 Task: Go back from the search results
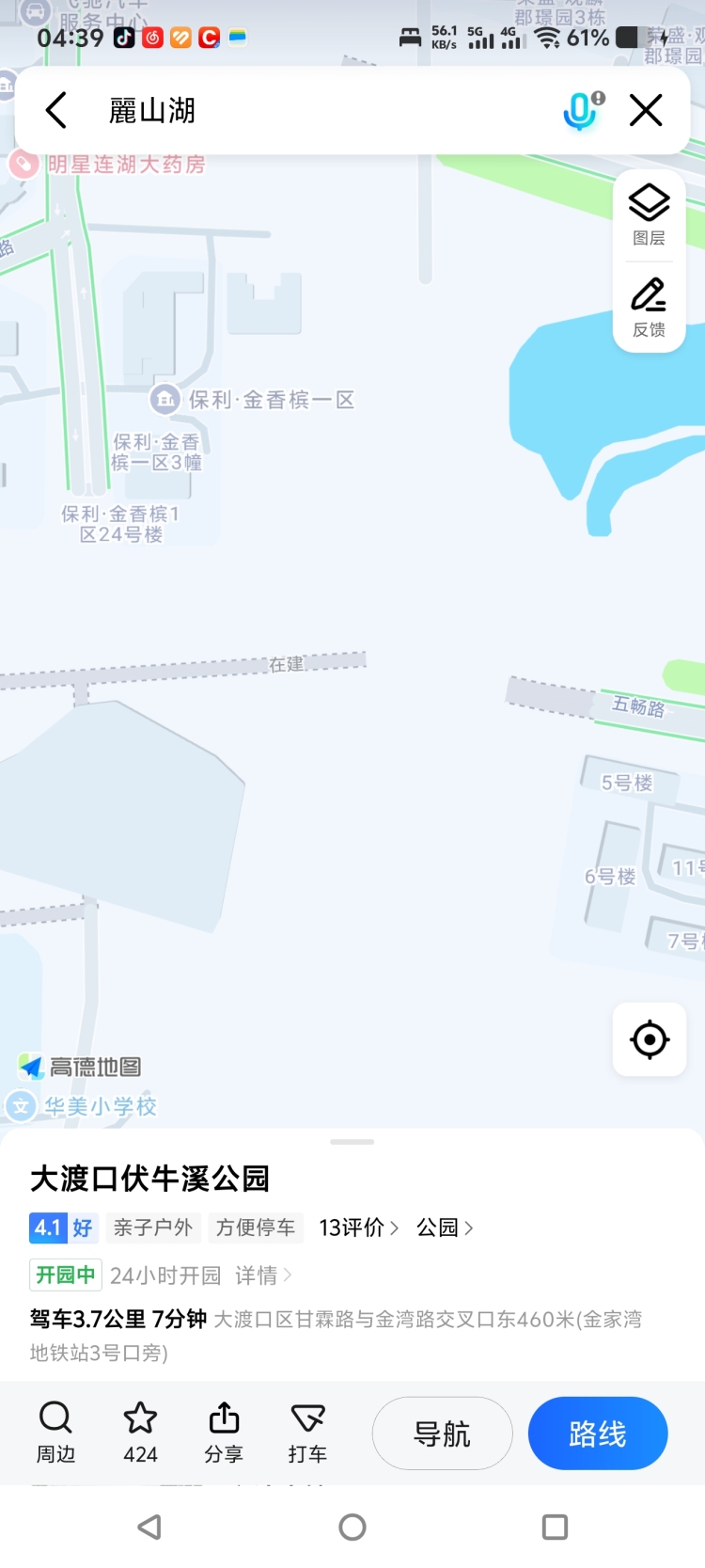point(56,110)
